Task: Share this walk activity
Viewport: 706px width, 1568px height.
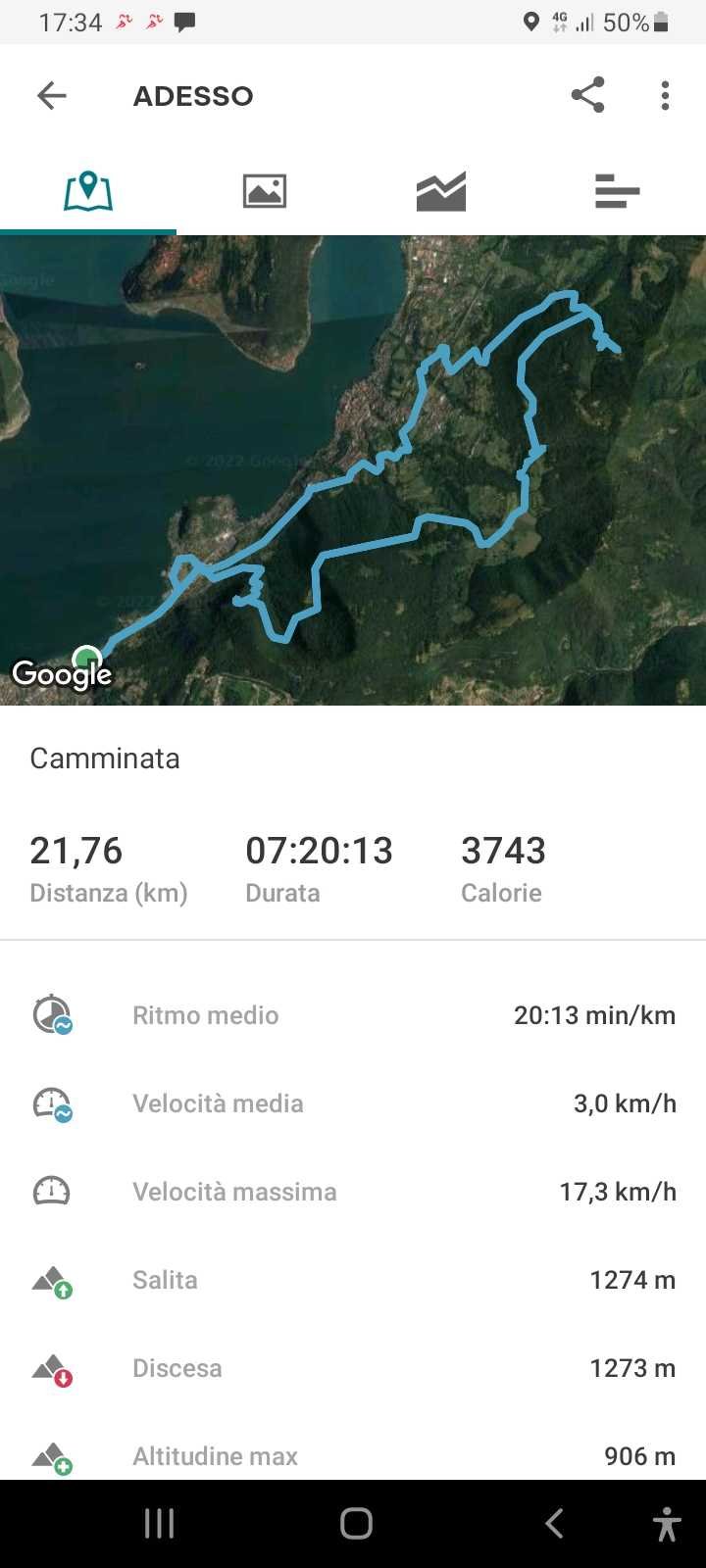Action: (587, 95)
